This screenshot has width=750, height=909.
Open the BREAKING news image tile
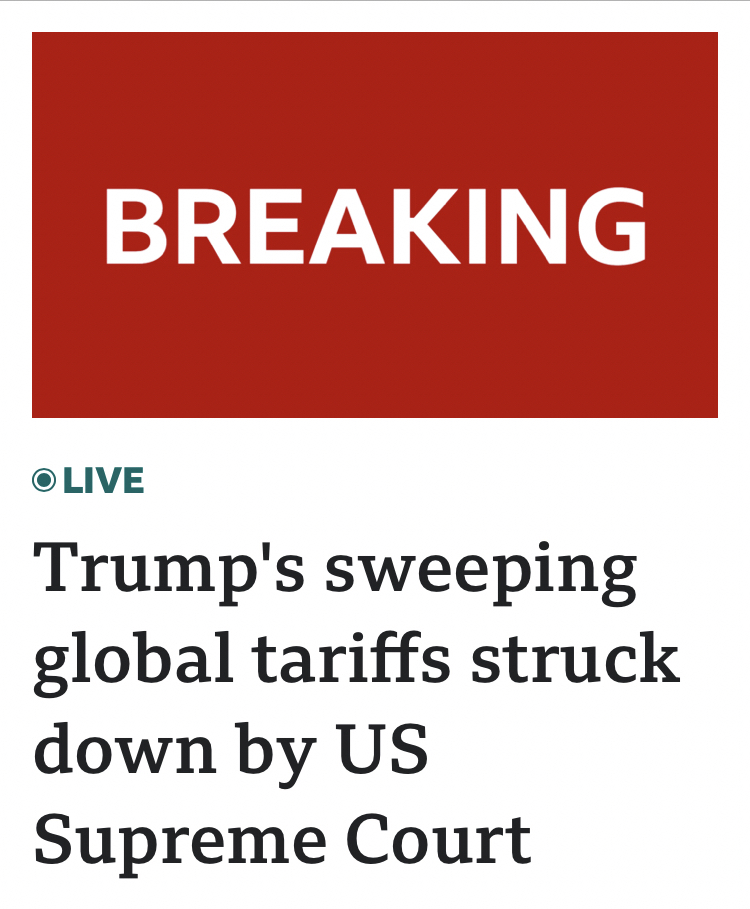[375, 225]
